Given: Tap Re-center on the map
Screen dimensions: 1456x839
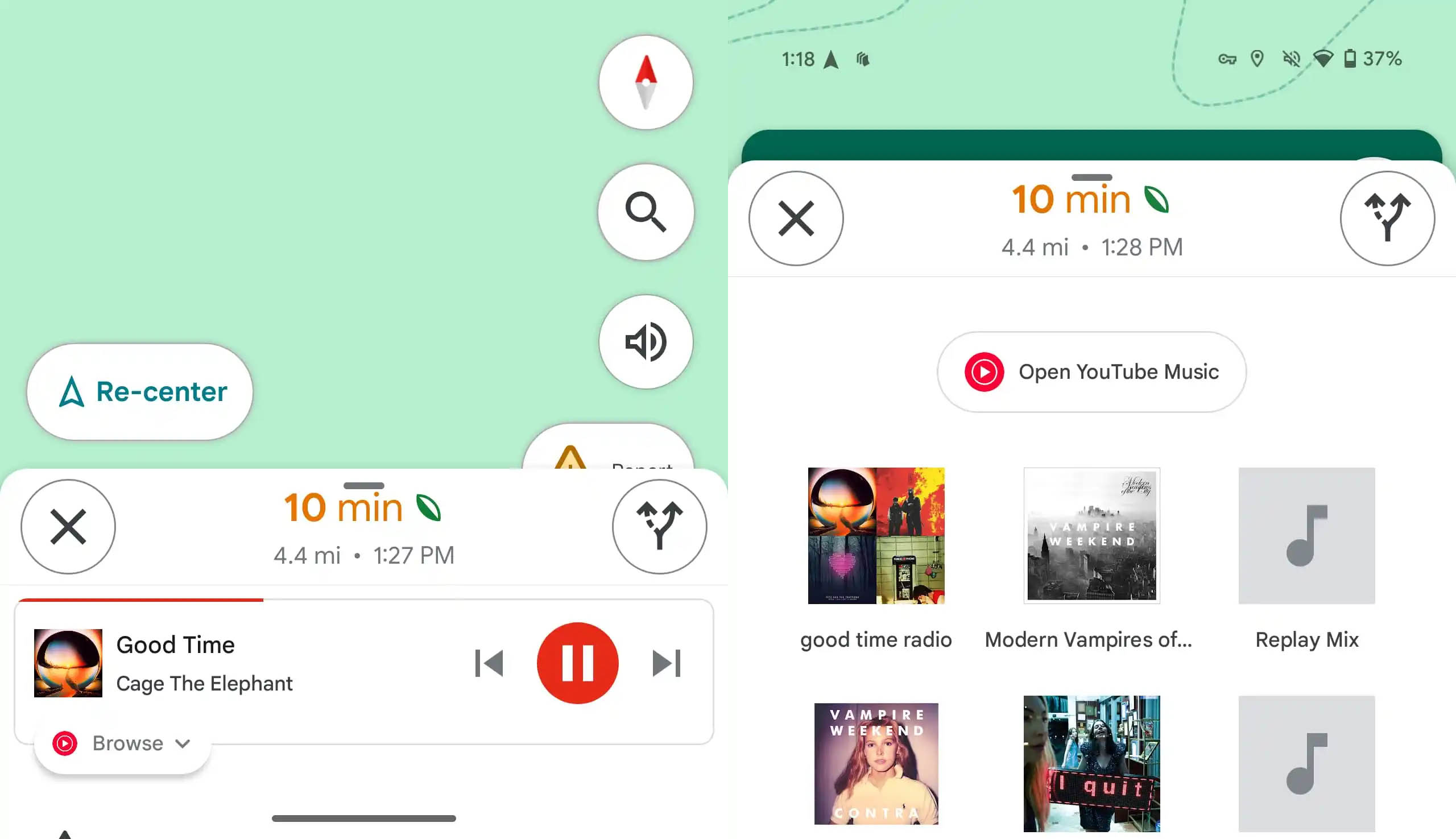Looking at the screenshot, I should tap(139, 392).
